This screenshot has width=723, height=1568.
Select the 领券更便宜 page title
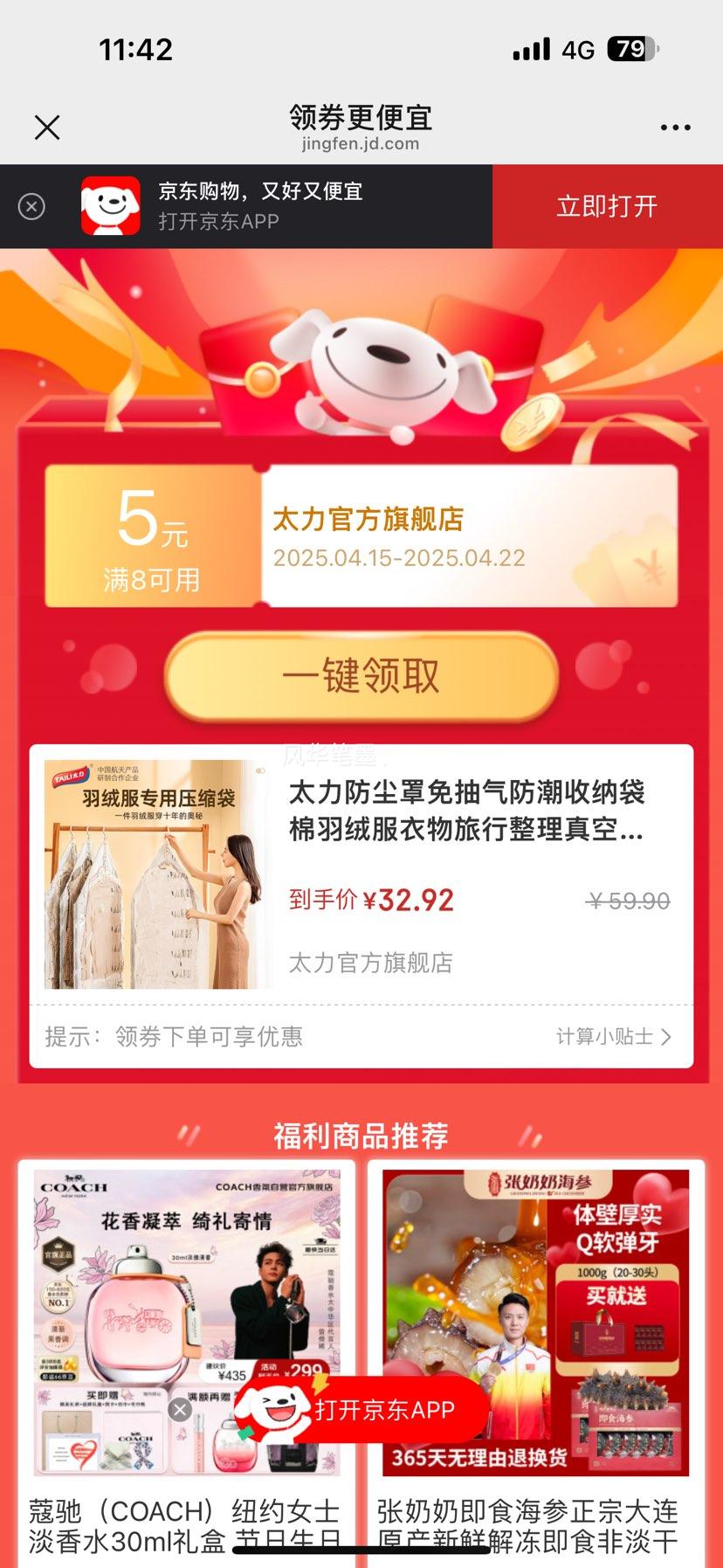[361, 116]
